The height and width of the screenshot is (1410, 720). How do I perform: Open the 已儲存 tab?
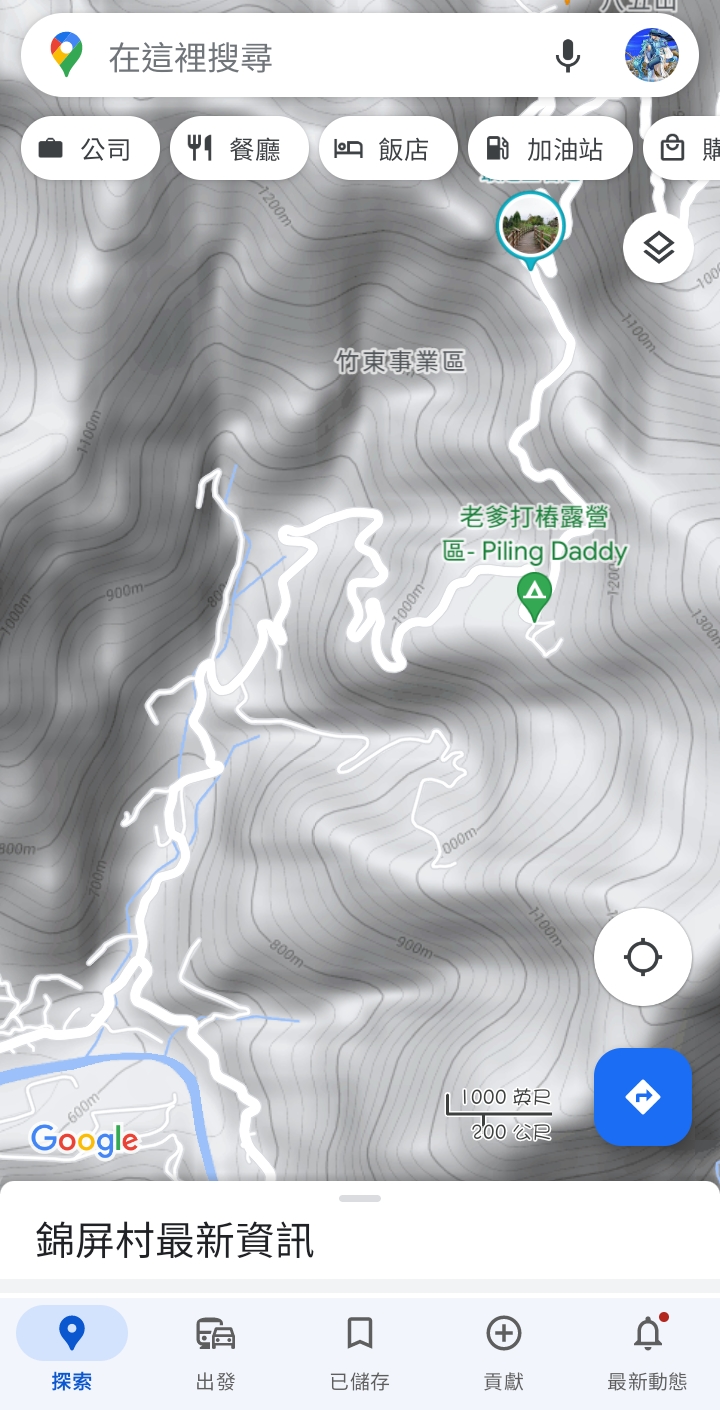360,1353
